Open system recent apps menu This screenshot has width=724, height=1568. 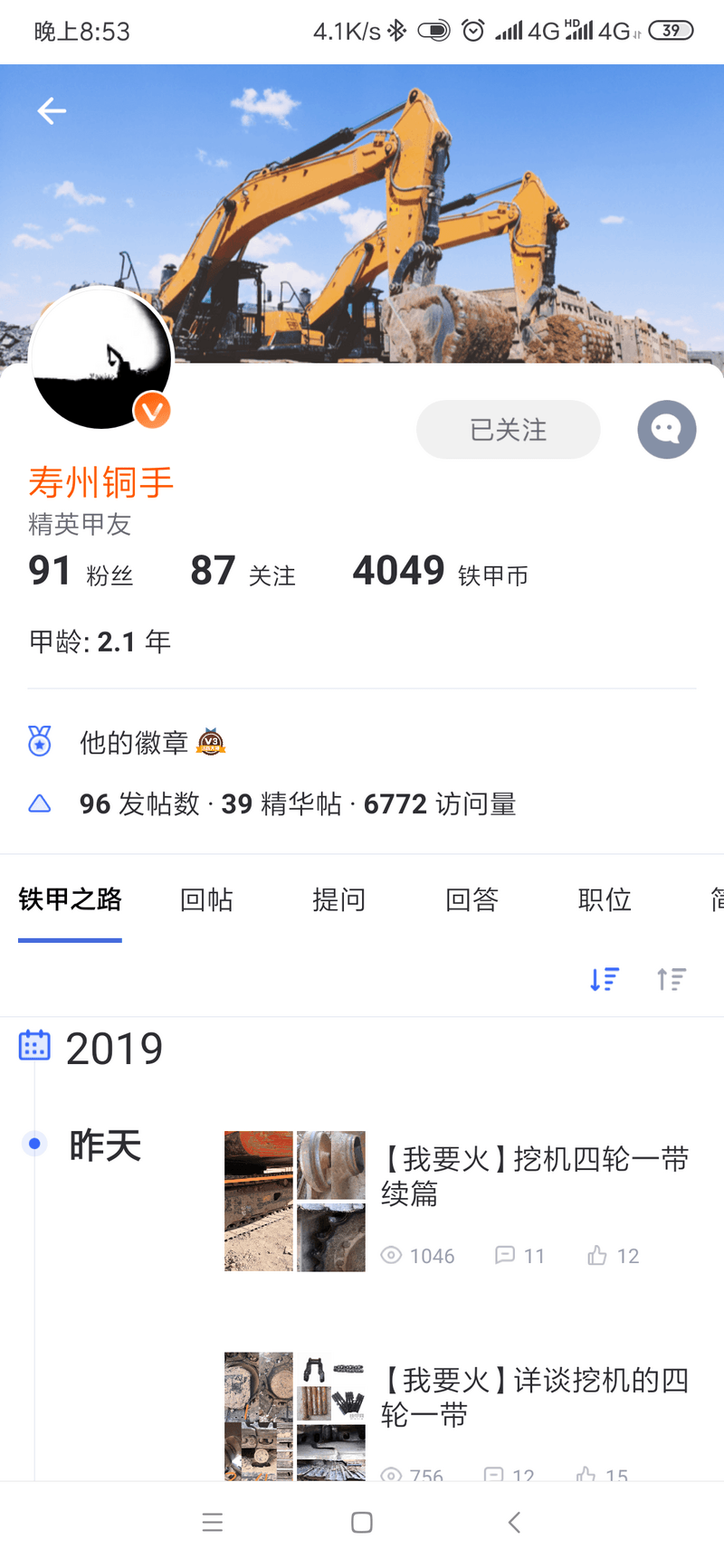point(213,1523)
